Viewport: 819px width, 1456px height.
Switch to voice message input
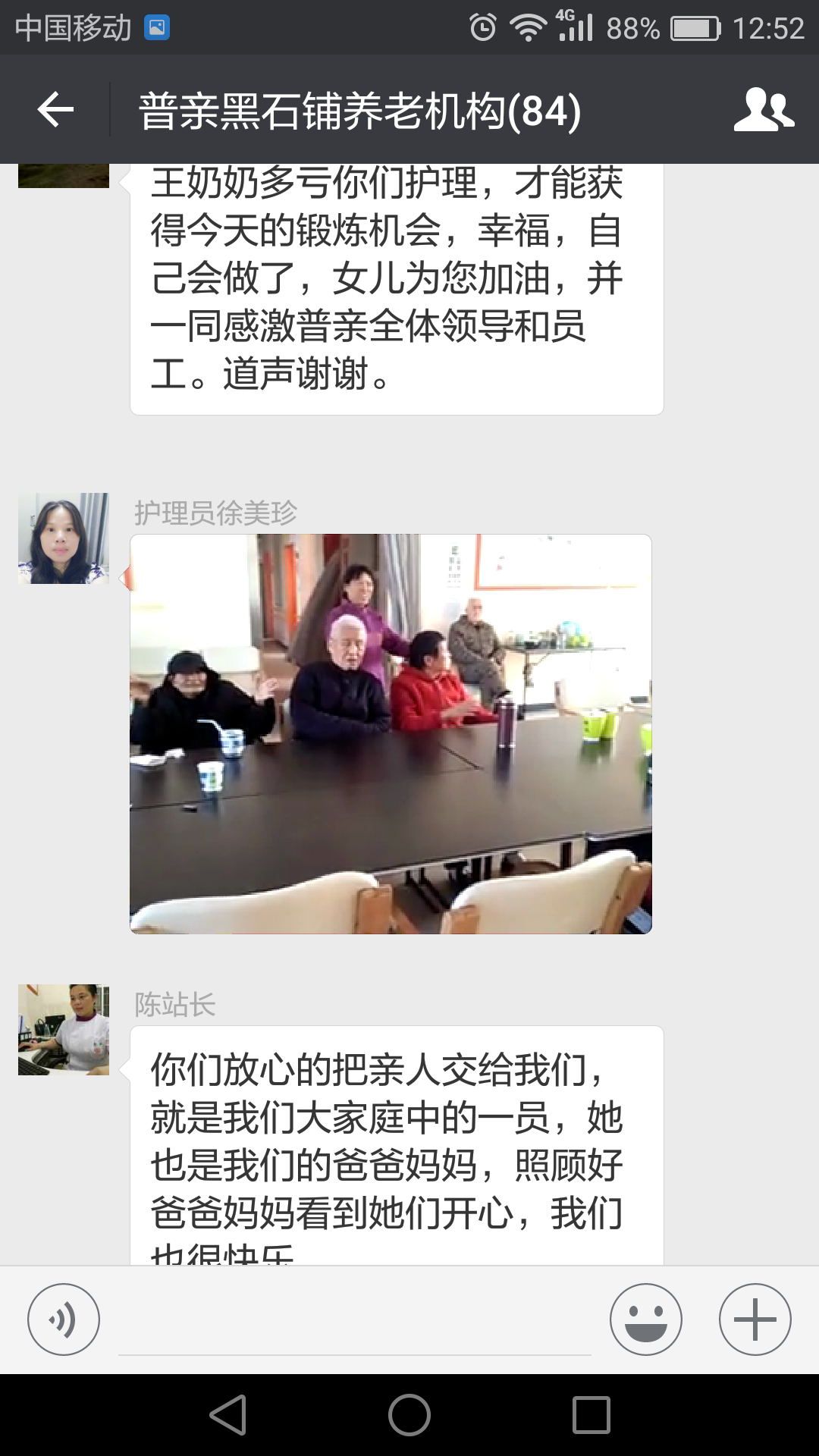64,1319
